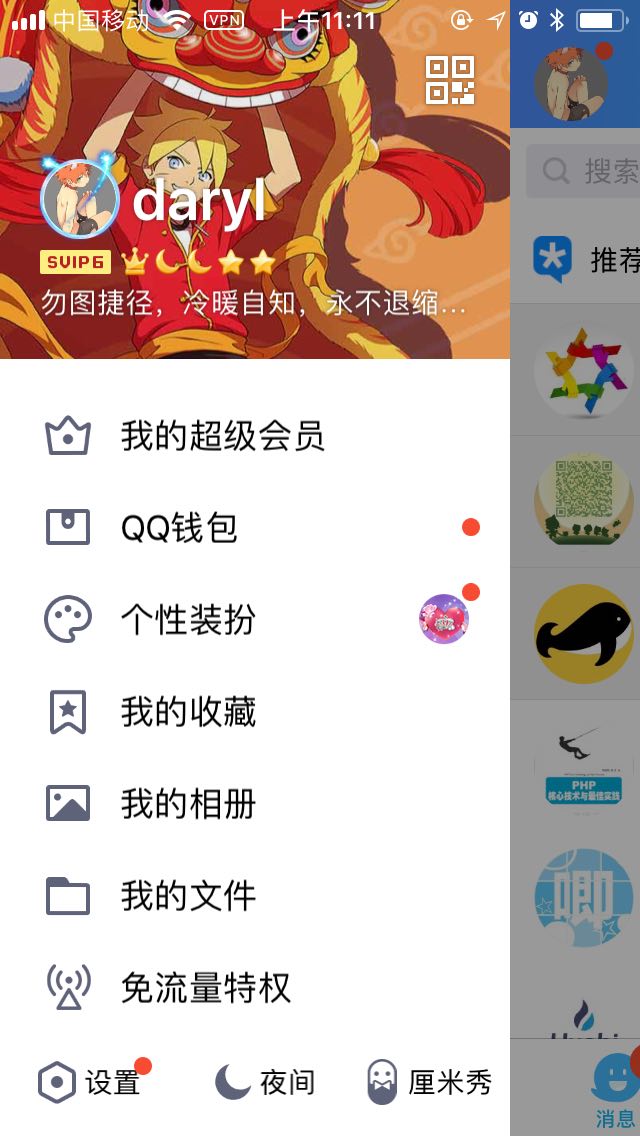Open 我的相册

click(x=188, y=804)
